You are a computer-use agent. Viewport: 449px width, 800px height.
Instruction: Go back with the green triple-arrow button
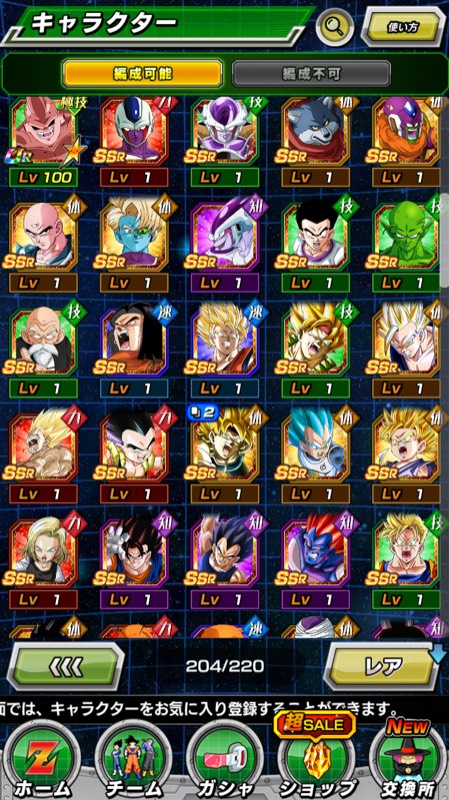point(65,666)
